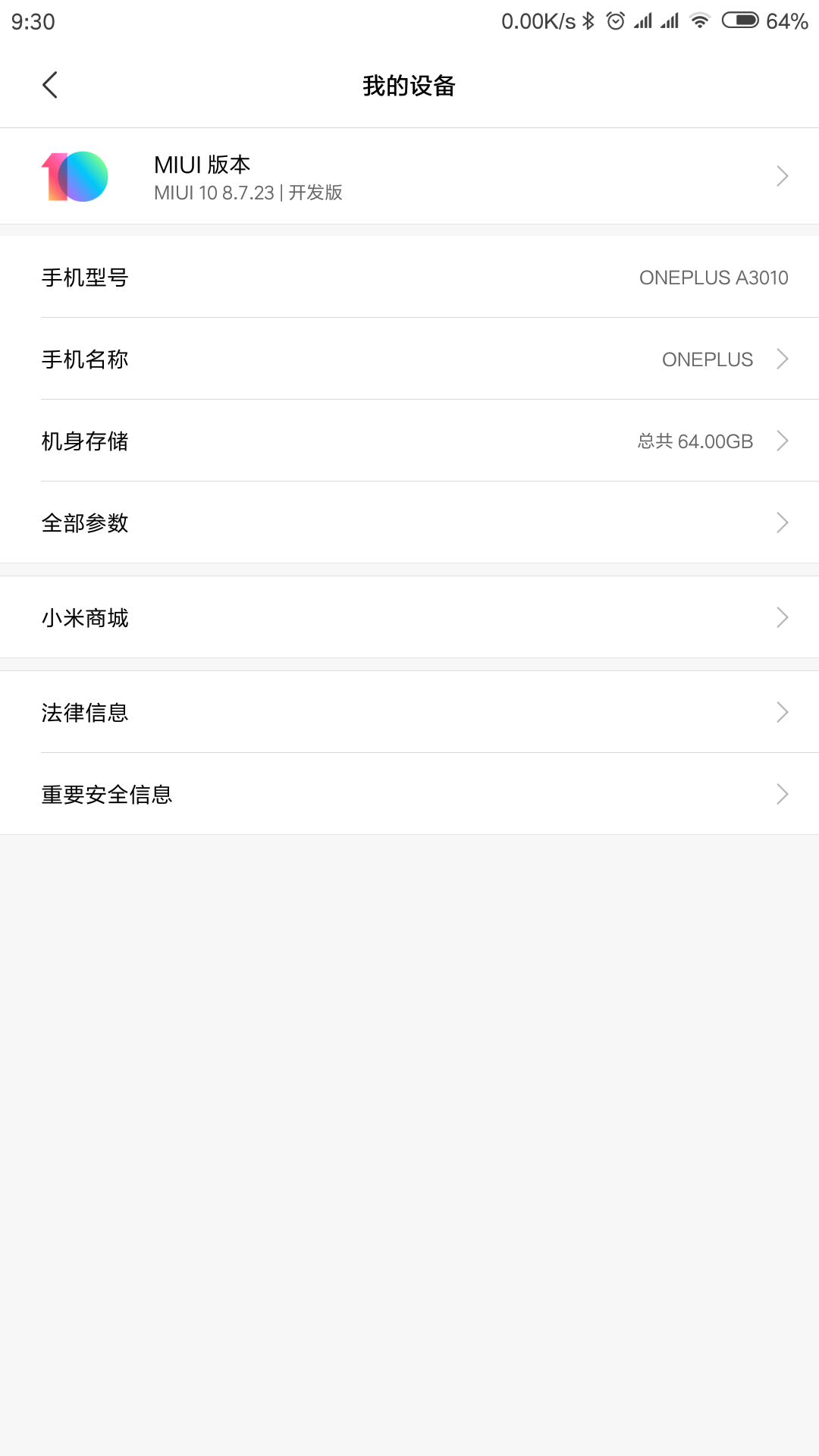Edit 手机名称 ONEPLUS
Image resolution: width=819 pixels, height=1456 pixels.
tap(409, 359)
